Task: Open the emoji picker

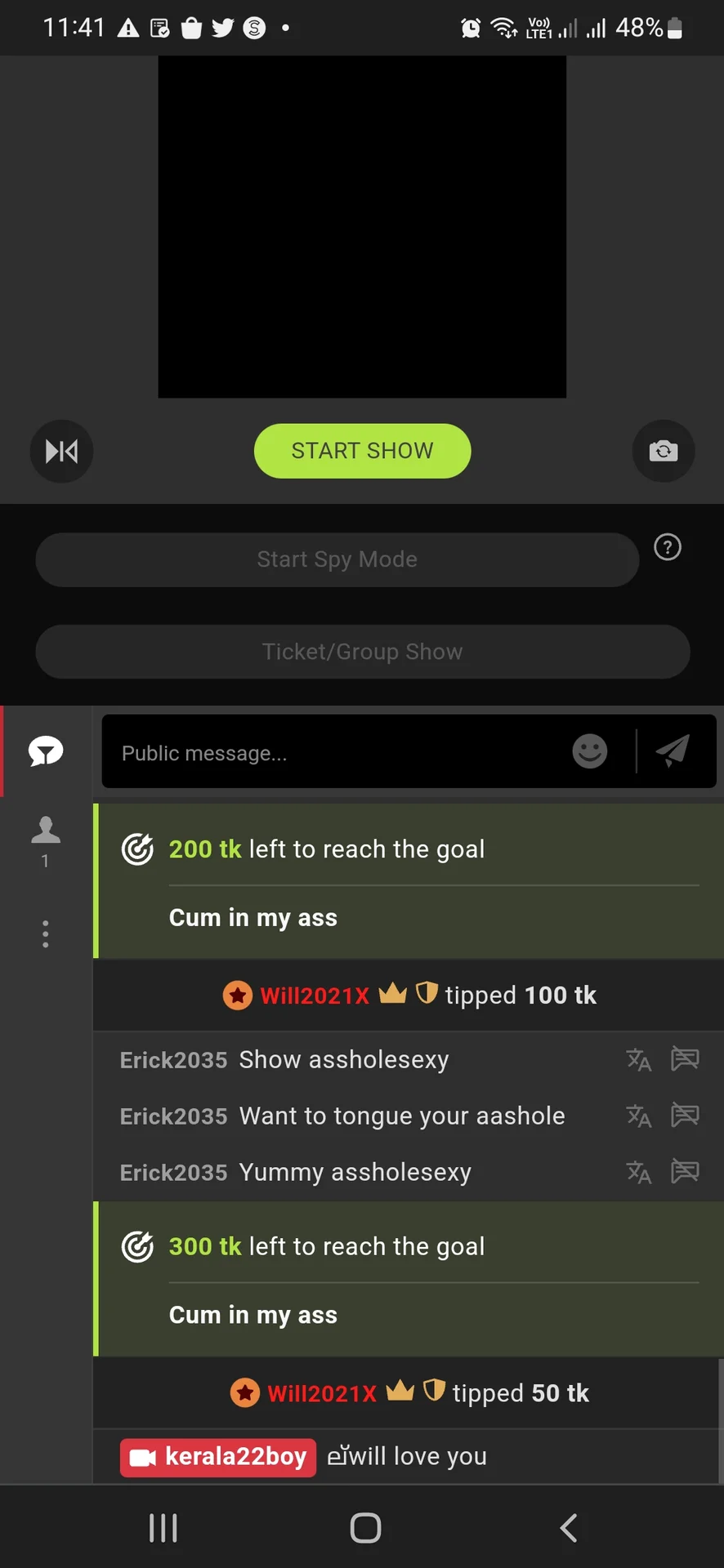Action: (589, 751)
